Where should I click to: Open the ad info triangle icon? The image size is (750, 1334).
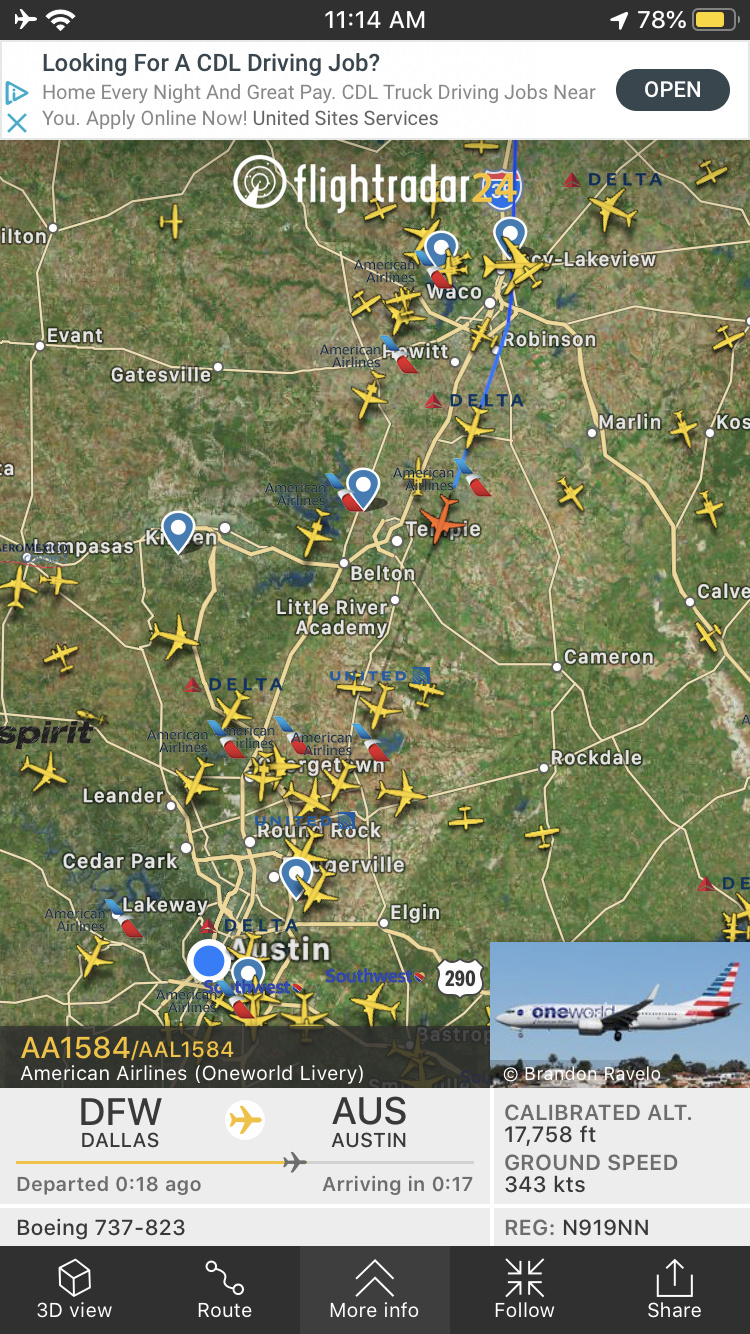16,93
